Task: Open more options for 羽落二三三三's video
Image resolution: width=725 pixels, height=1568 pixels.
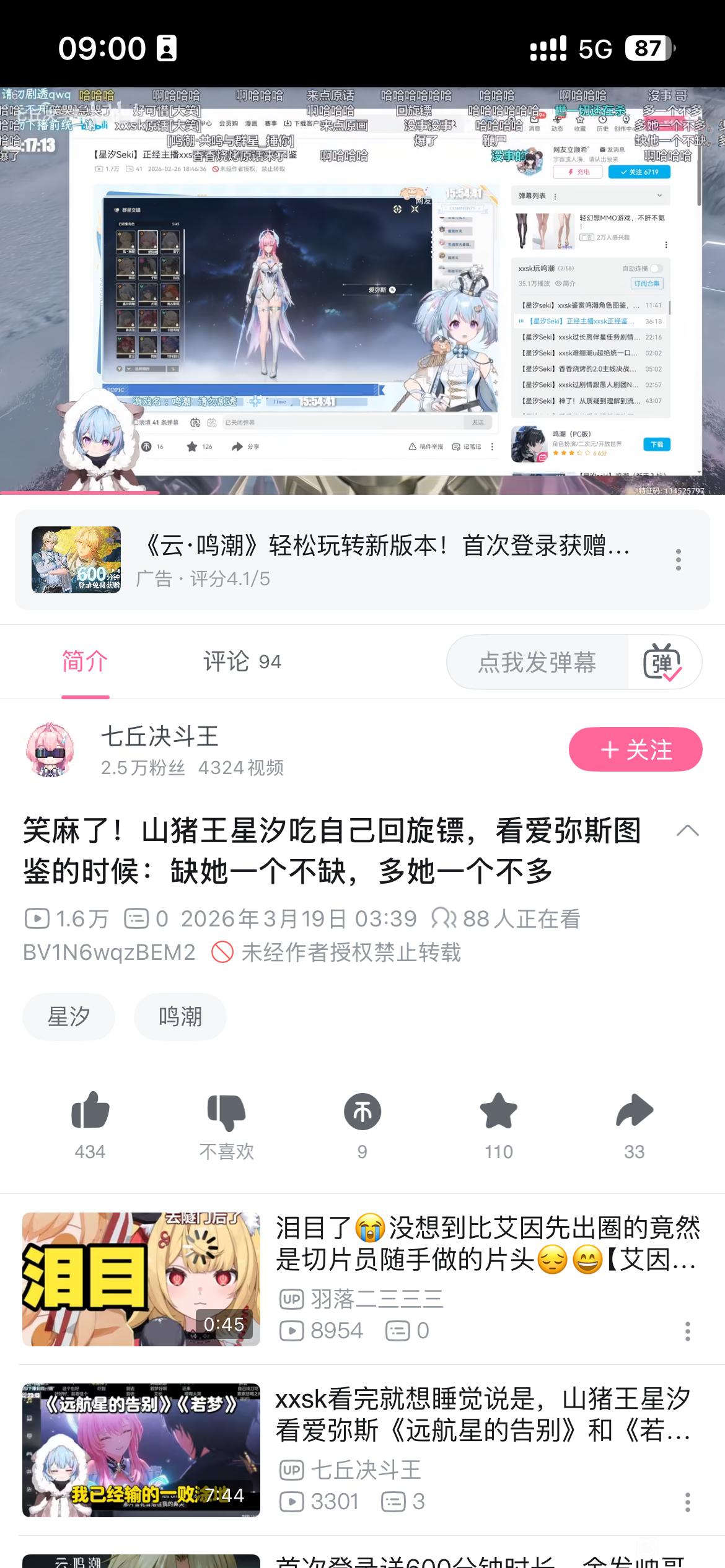Action: 687,1331
